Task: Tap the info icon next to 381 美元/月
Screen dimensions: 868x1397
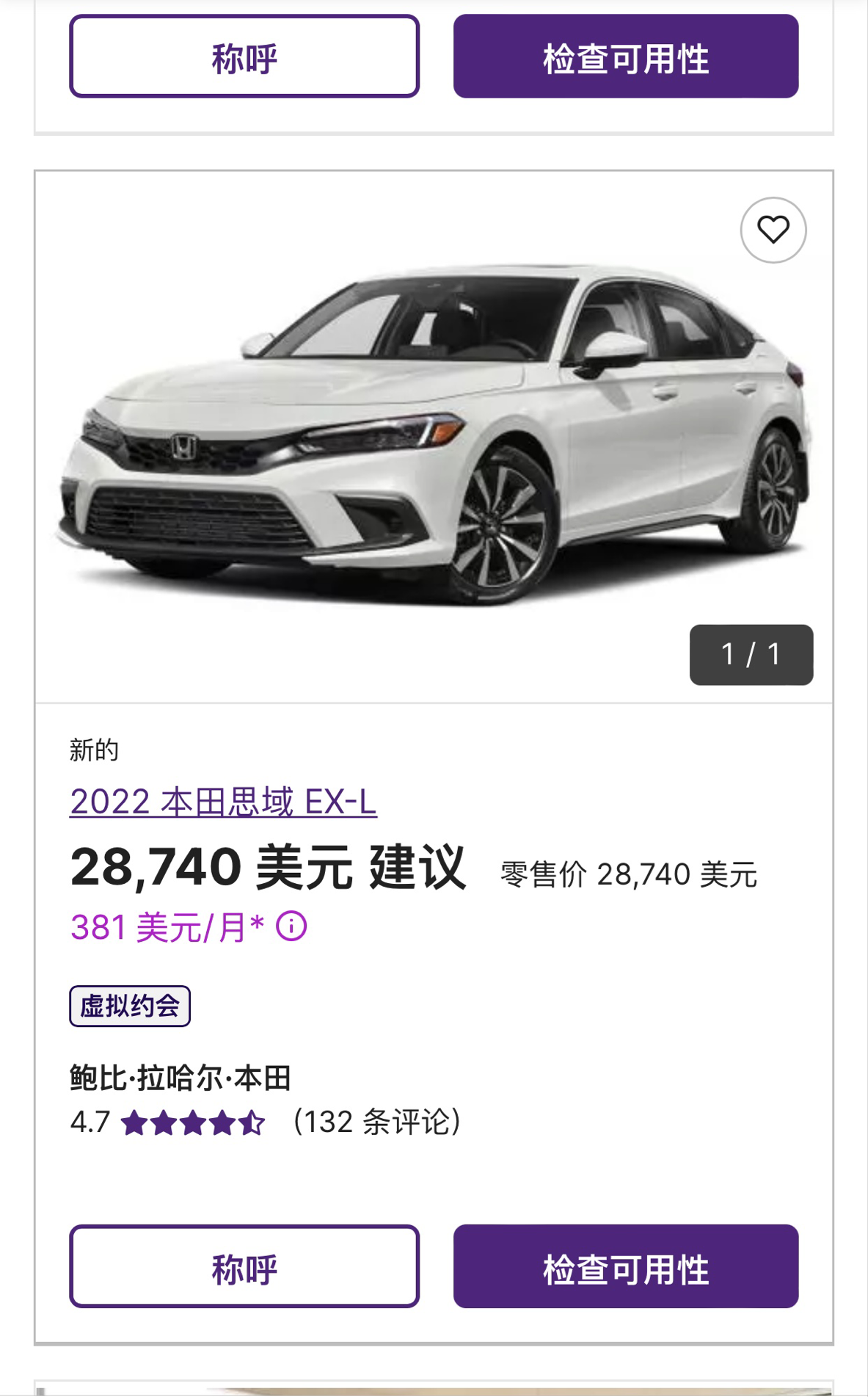Action: click(x=291, y=926)
